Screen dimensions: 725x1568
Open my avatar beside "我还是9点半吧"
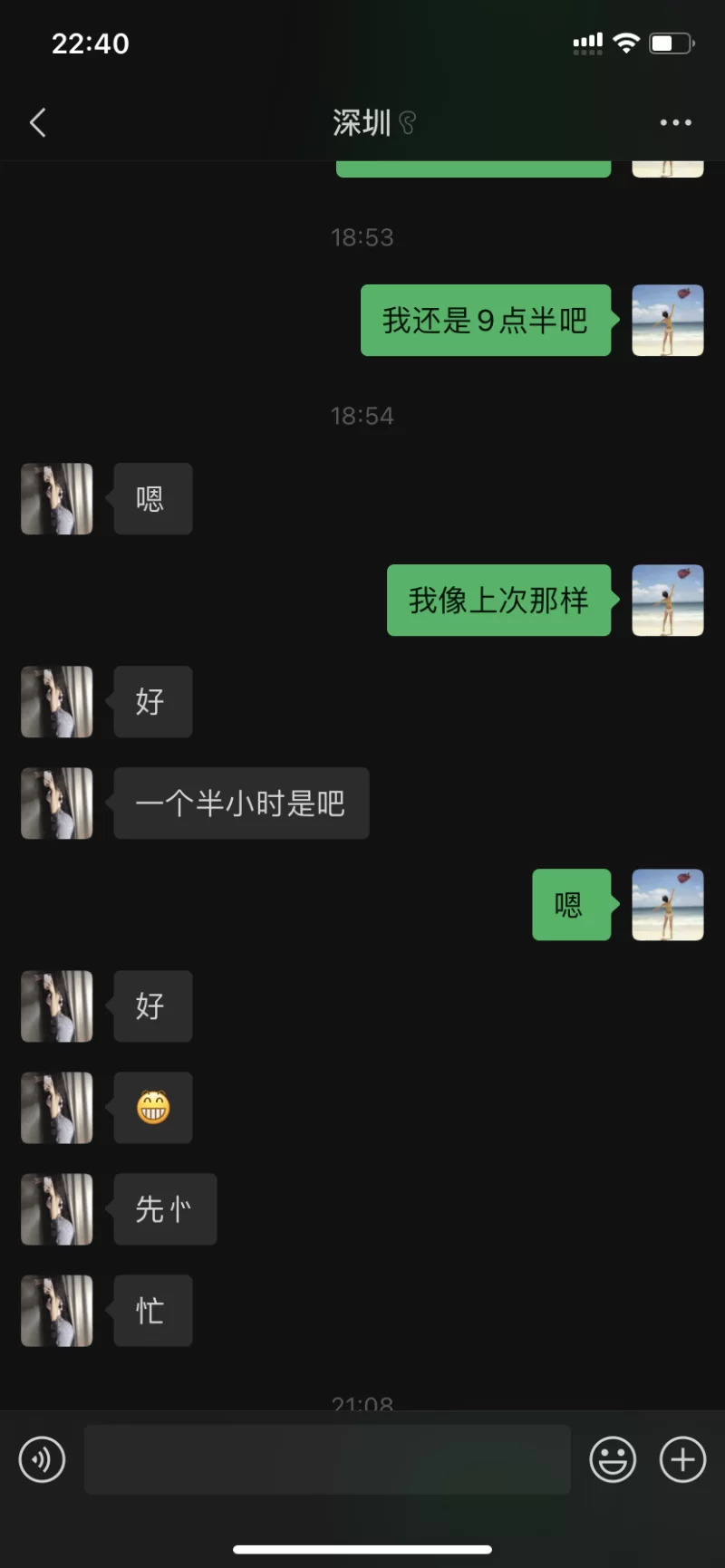coord(667,320)
